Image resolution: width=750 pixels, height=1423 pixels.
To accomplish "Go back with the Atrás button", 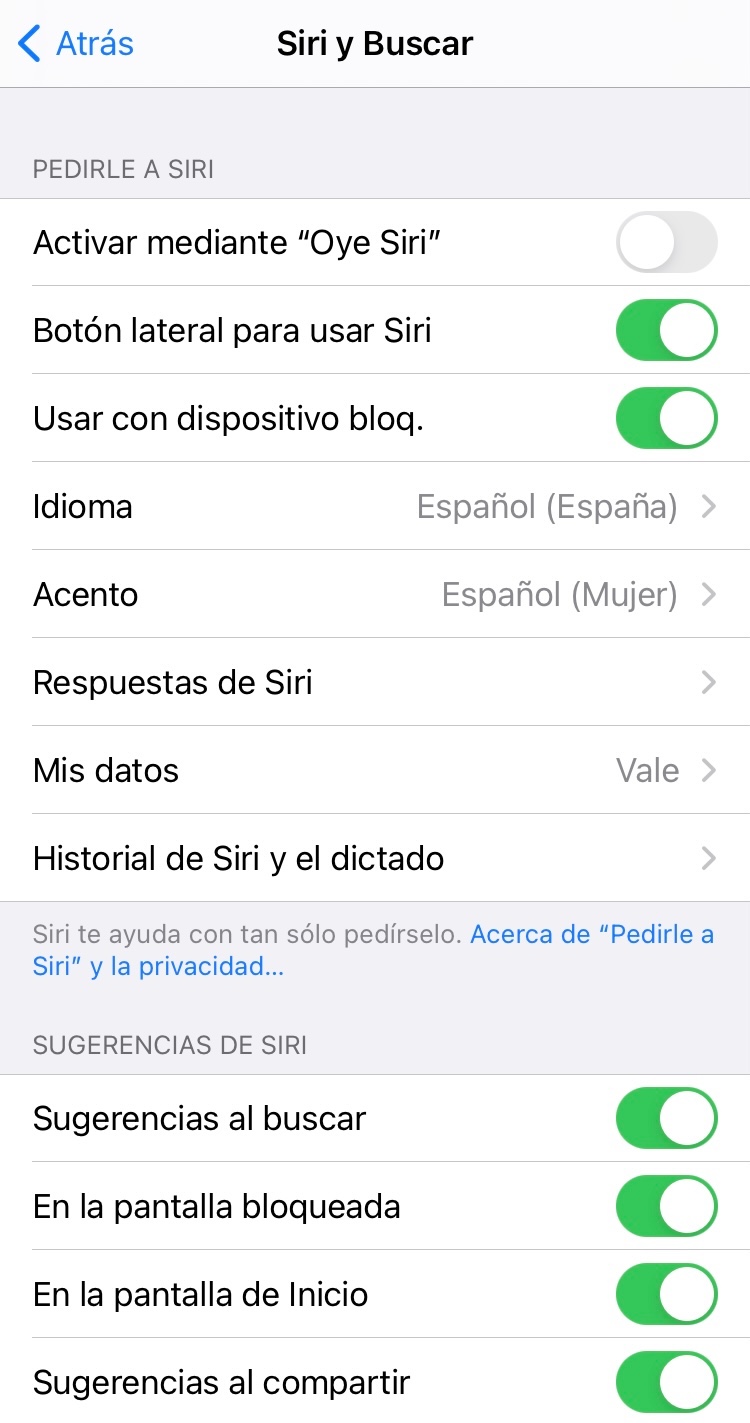I will [76, 44].
